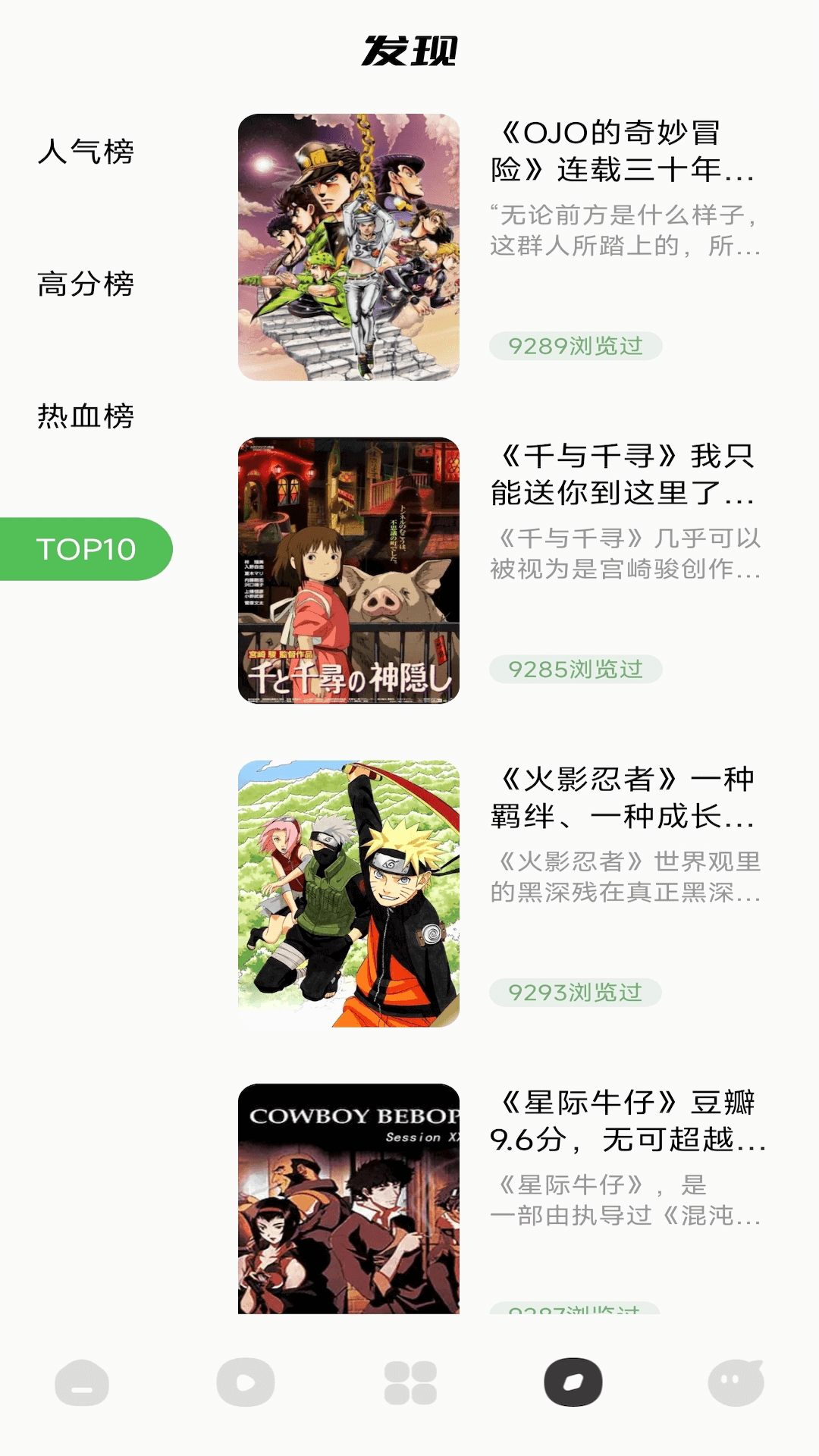The image size is (819, 1456).
Task: Select the highlighted TOP10 filter
Action: 86,548
